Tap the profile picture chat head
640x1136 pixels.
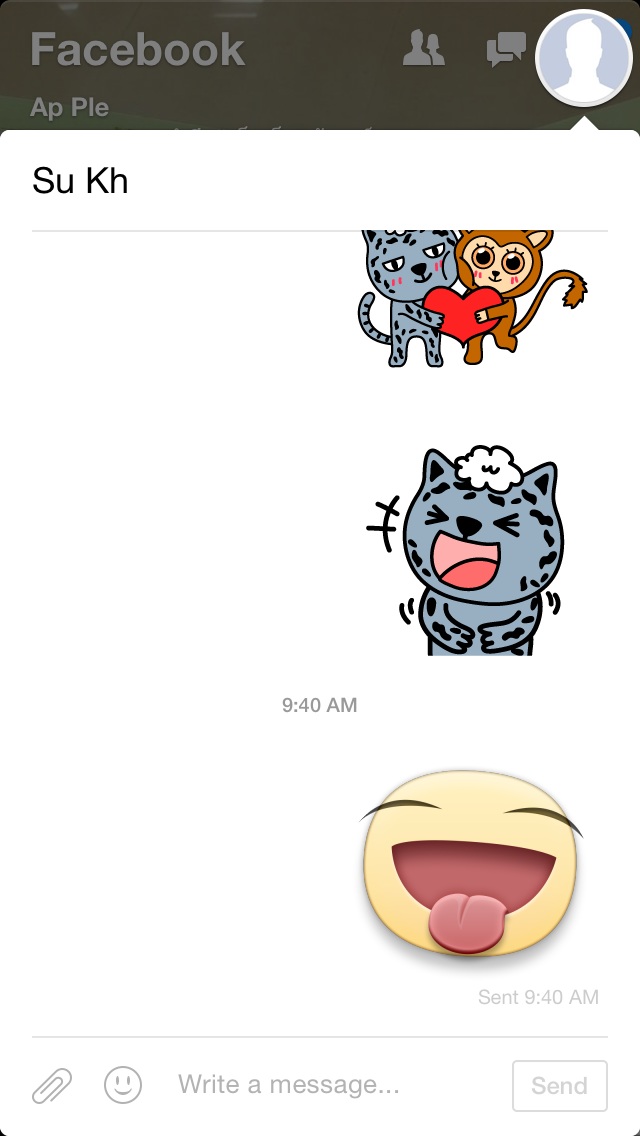click(584, 58)
